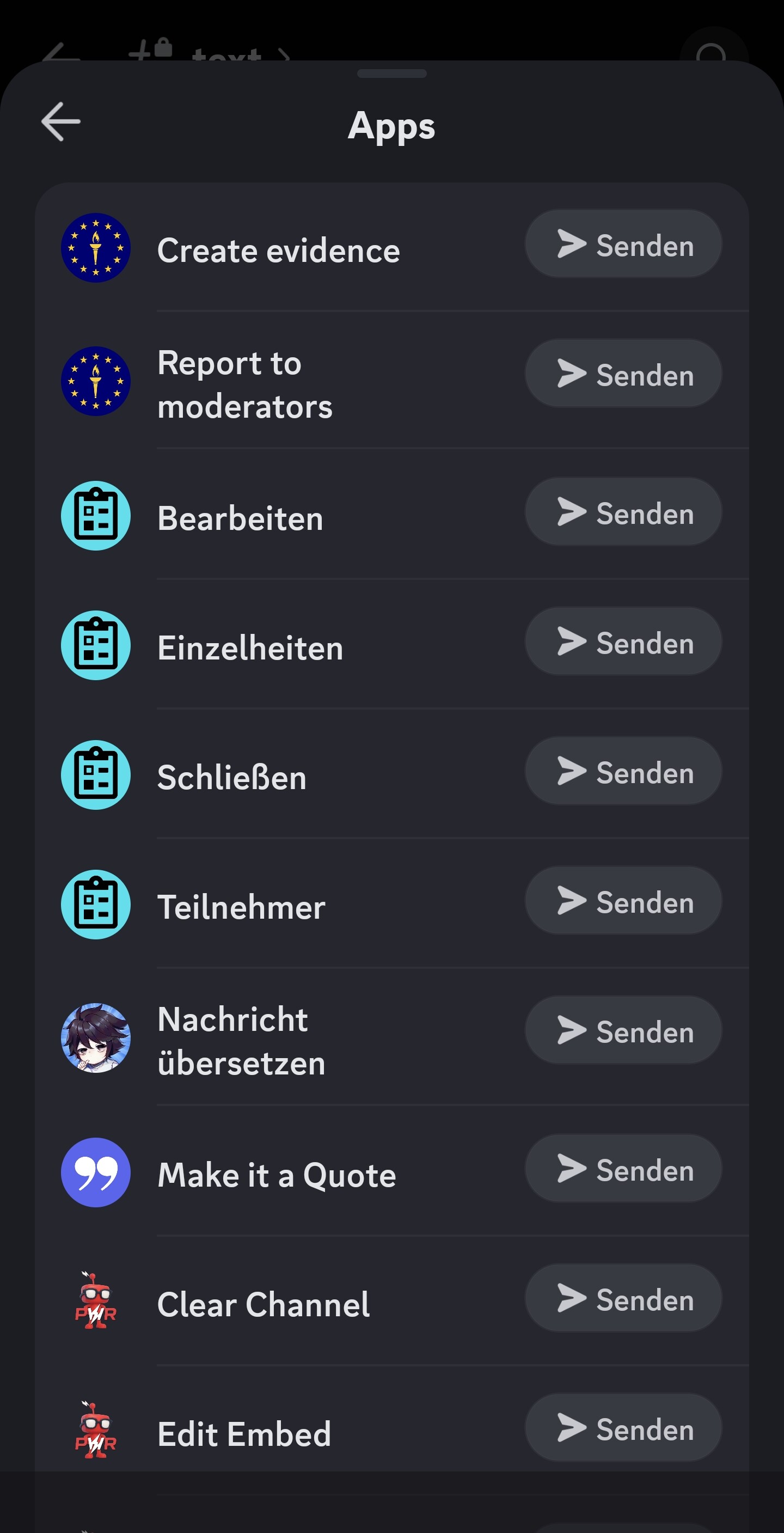Image resolution: width=784 pixels, height=1533 pixels.
Task: Send Make it a Quote
Action: click(x=623, y=1169)
